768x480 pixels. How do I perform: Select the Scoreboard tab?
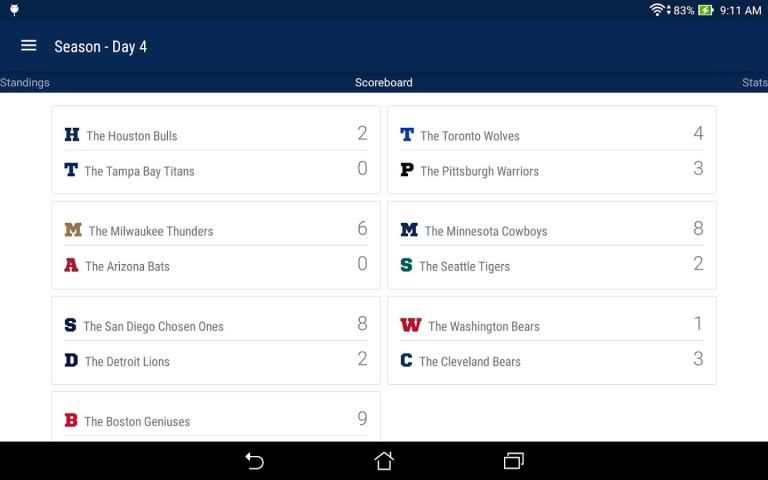pyautogui.click(x=383, y=83)
